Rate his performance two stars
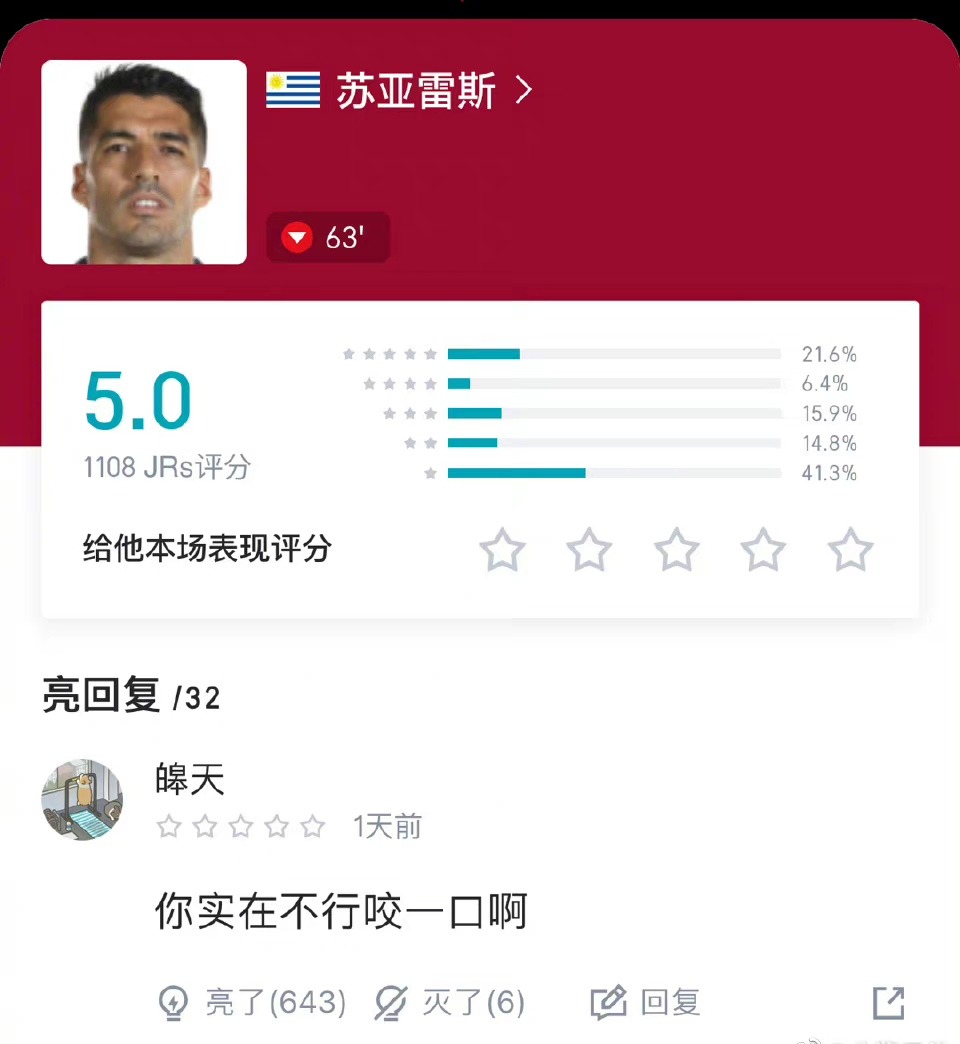 589,551
